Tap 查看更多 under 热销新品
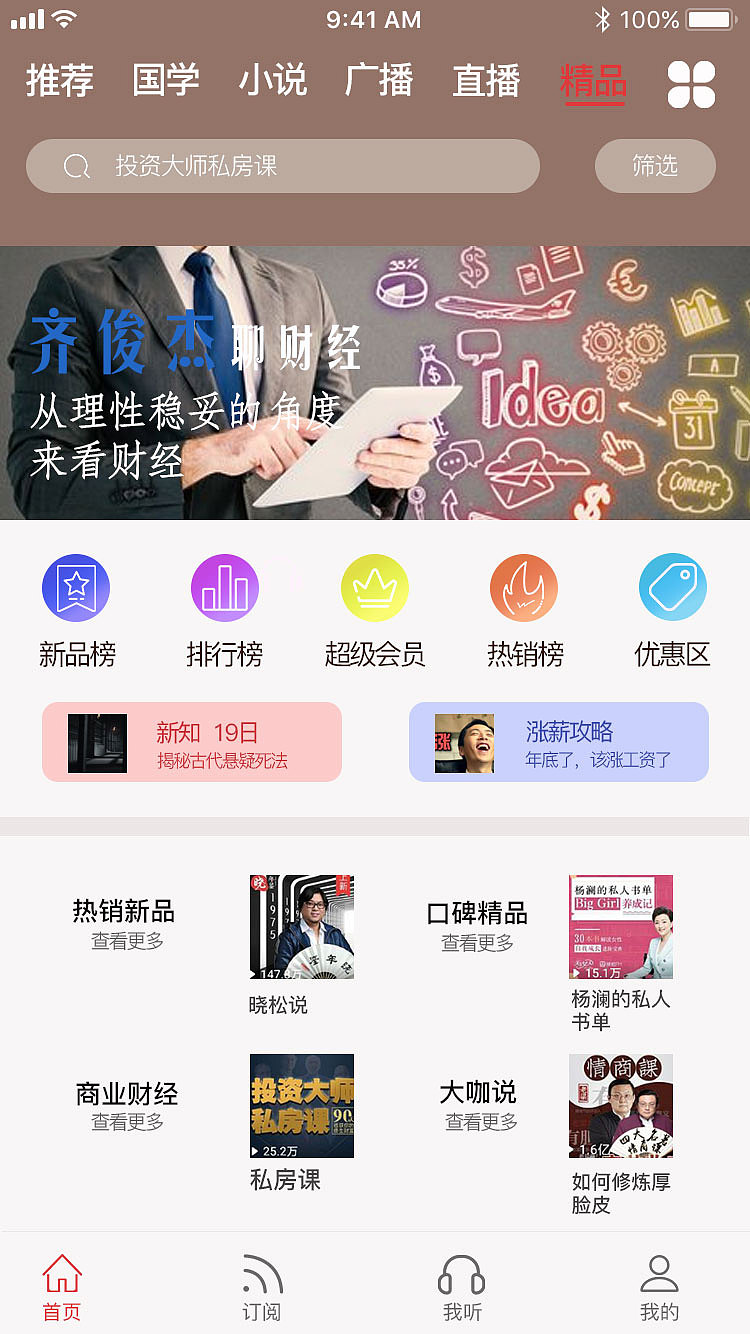This screenshot has height=1334, width=750. pyautogui.click(x=125, y=942)
